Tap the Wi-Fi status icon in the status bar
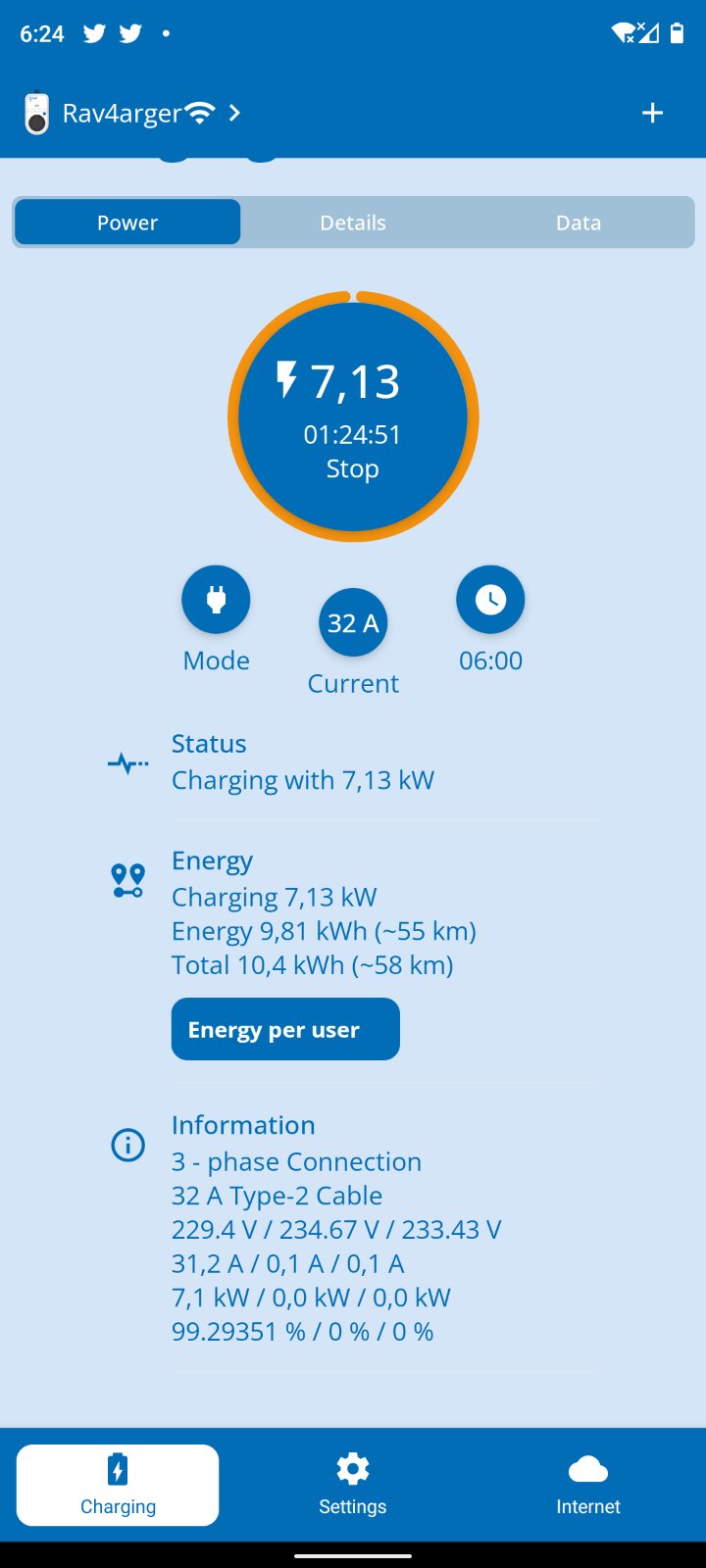The height and width of the screenshot is (1568, 706). tap(622, 32)
